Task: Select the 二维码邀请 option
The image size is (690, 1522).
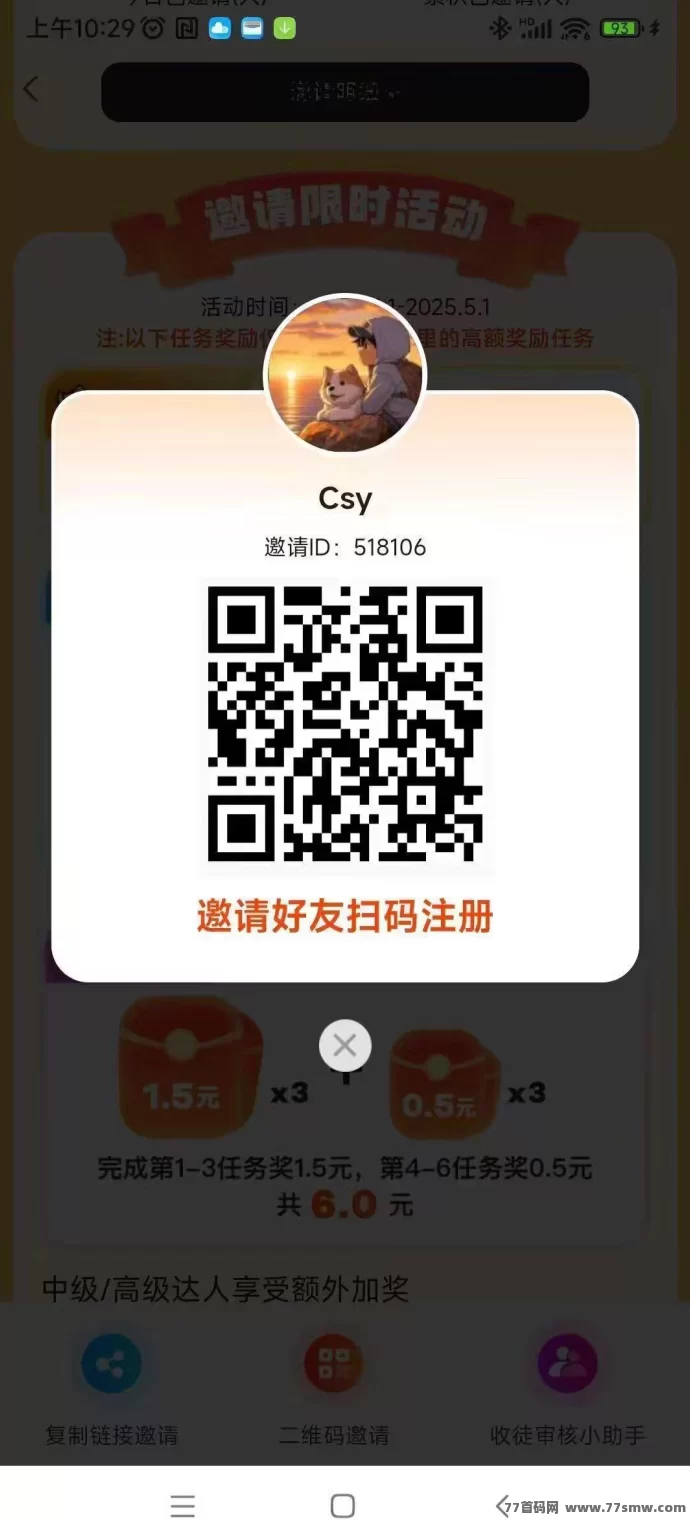Action: 333,1363
